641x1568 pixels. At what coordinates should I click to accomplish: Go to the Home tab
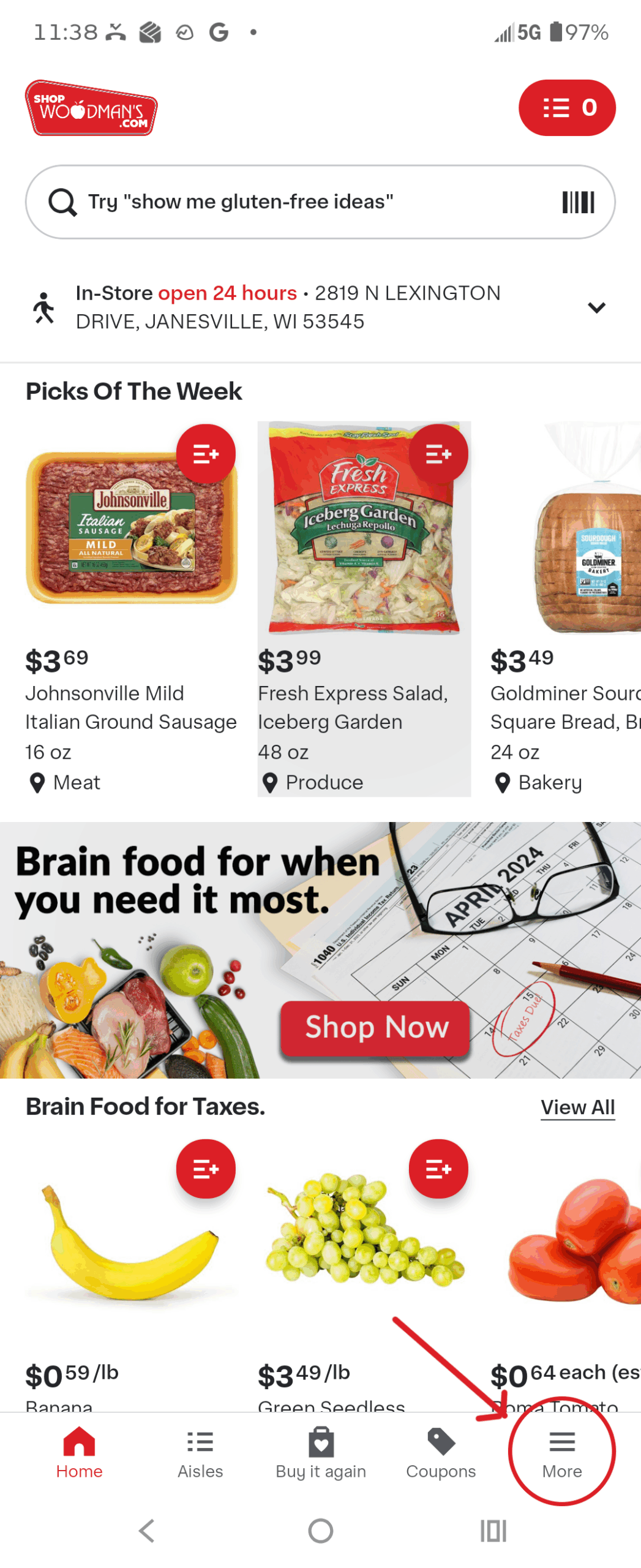pyautogui.click(x=79, y=1450)
